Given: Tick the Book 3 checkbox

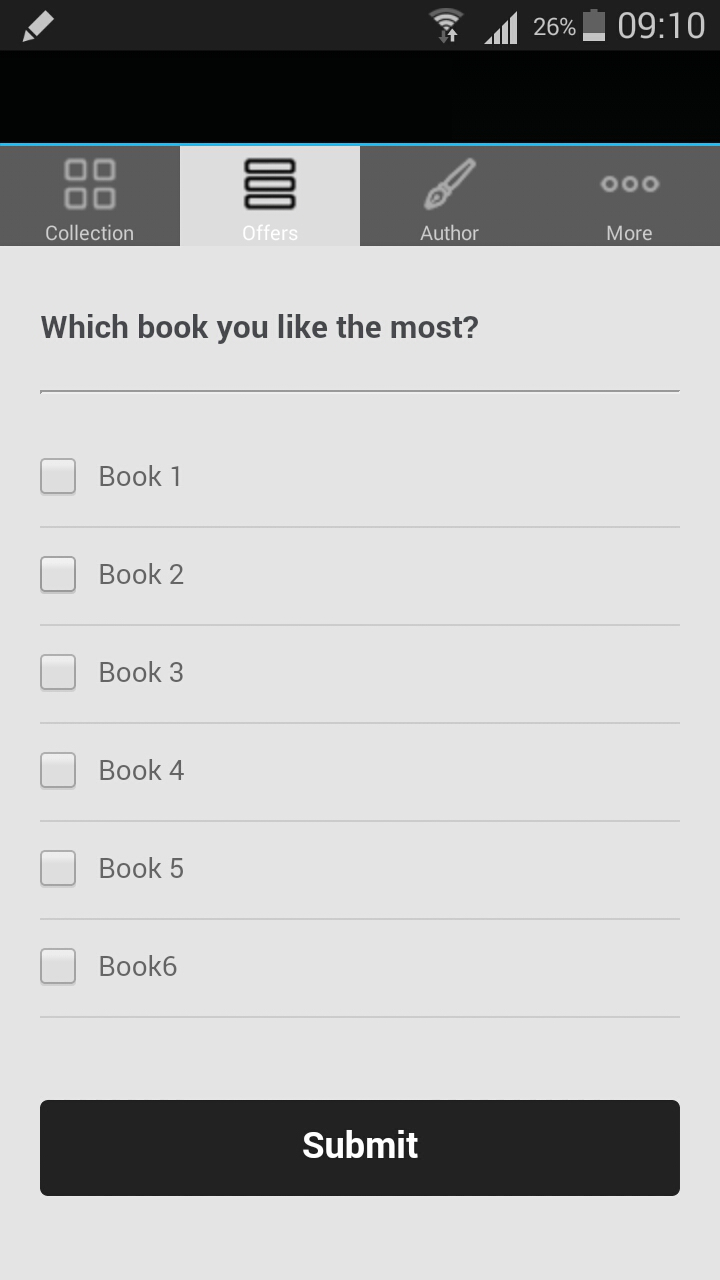Looking at the screenshot, I should (x=57, y=672).
